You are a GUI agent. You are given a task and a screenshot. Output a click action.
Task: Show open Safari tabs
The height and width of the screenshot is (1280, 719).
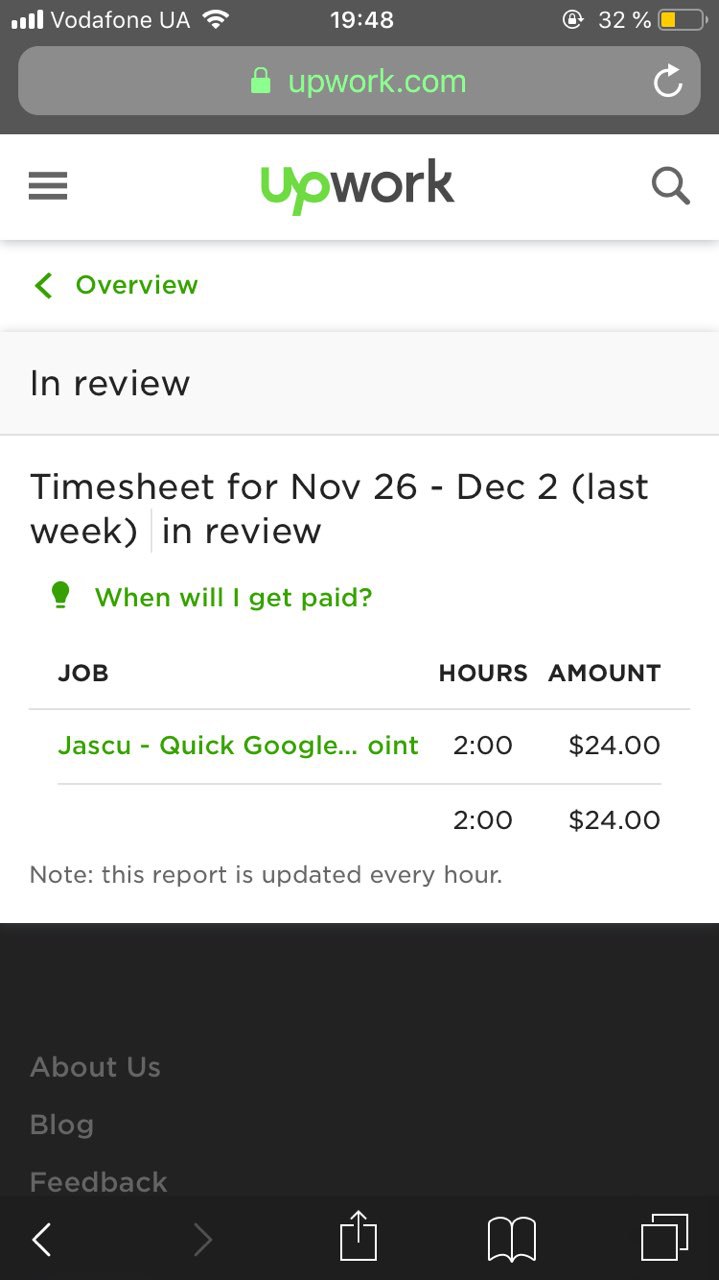tap(664, 1238)
